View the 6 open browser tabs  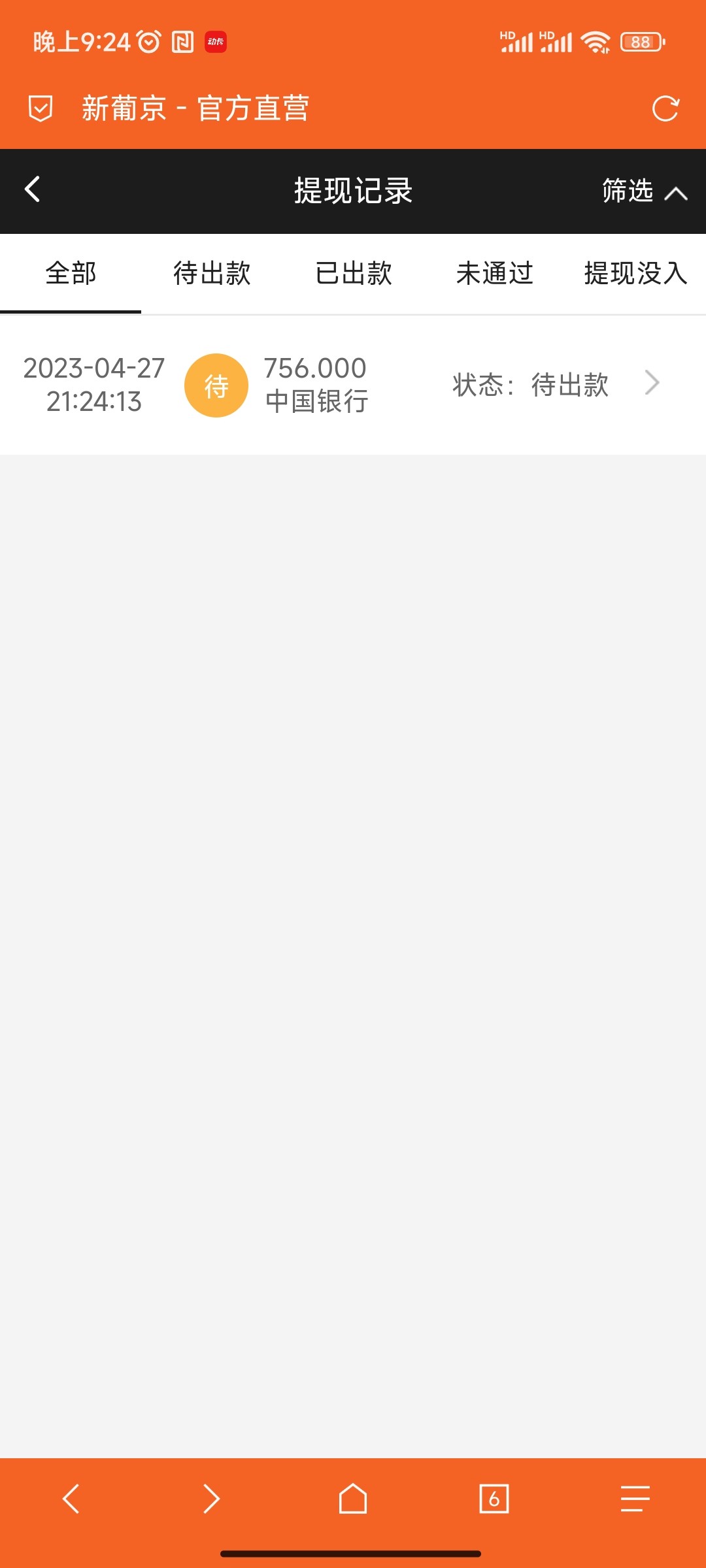[494, 1498]
